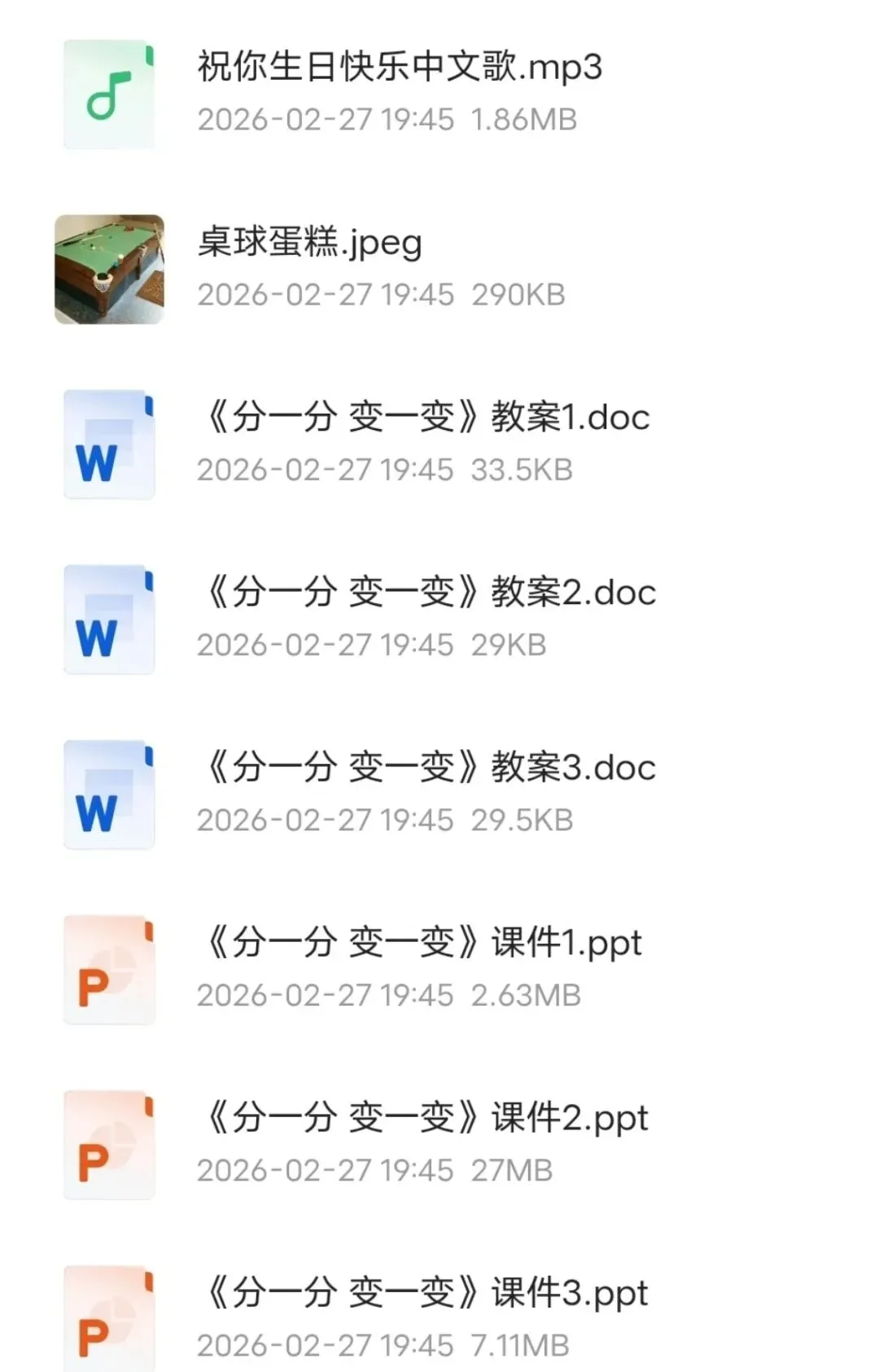
Task: Open 《分一分 变一变》课件2.ppt
Action: click(x=439, y=1144)
